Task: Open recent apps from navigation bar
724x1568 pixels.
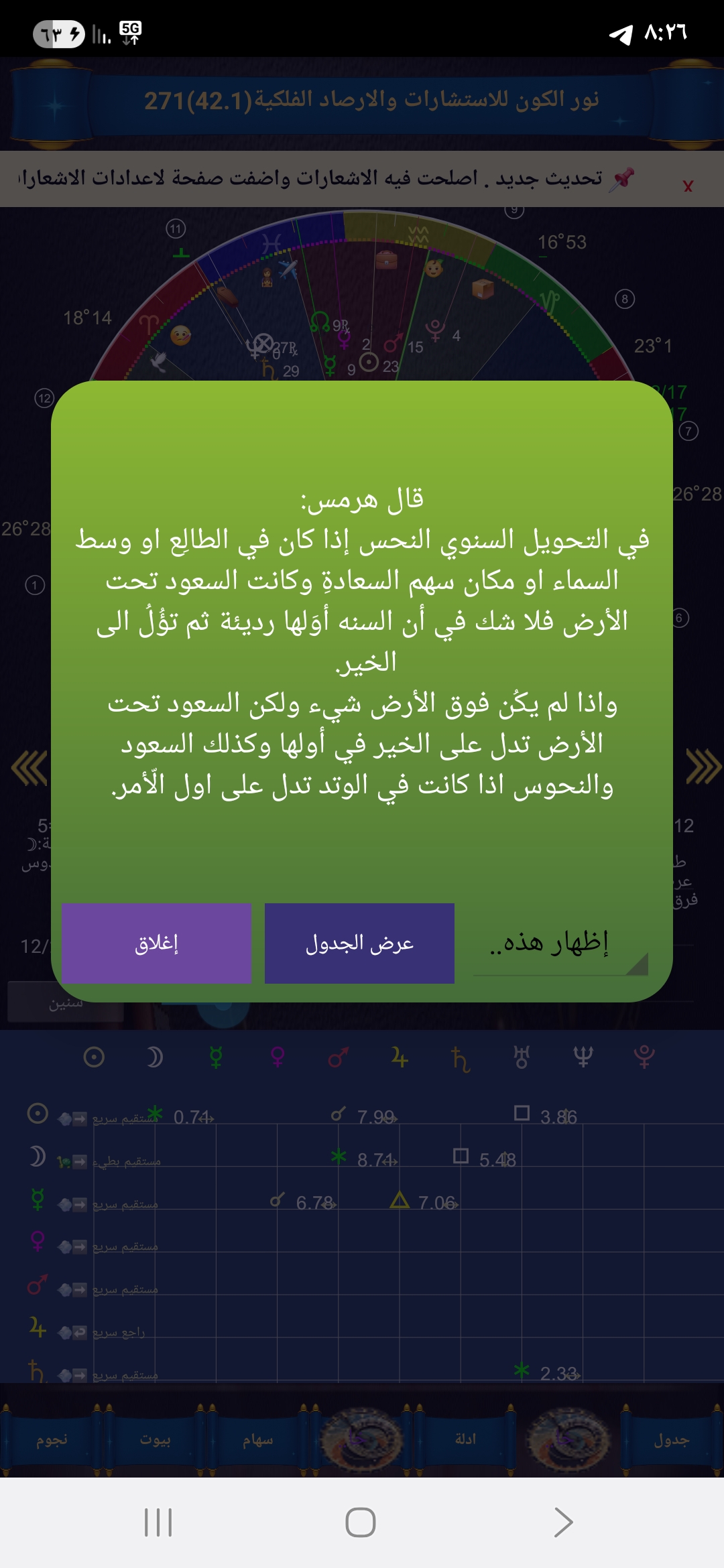Action: (x=158, y=1522)
